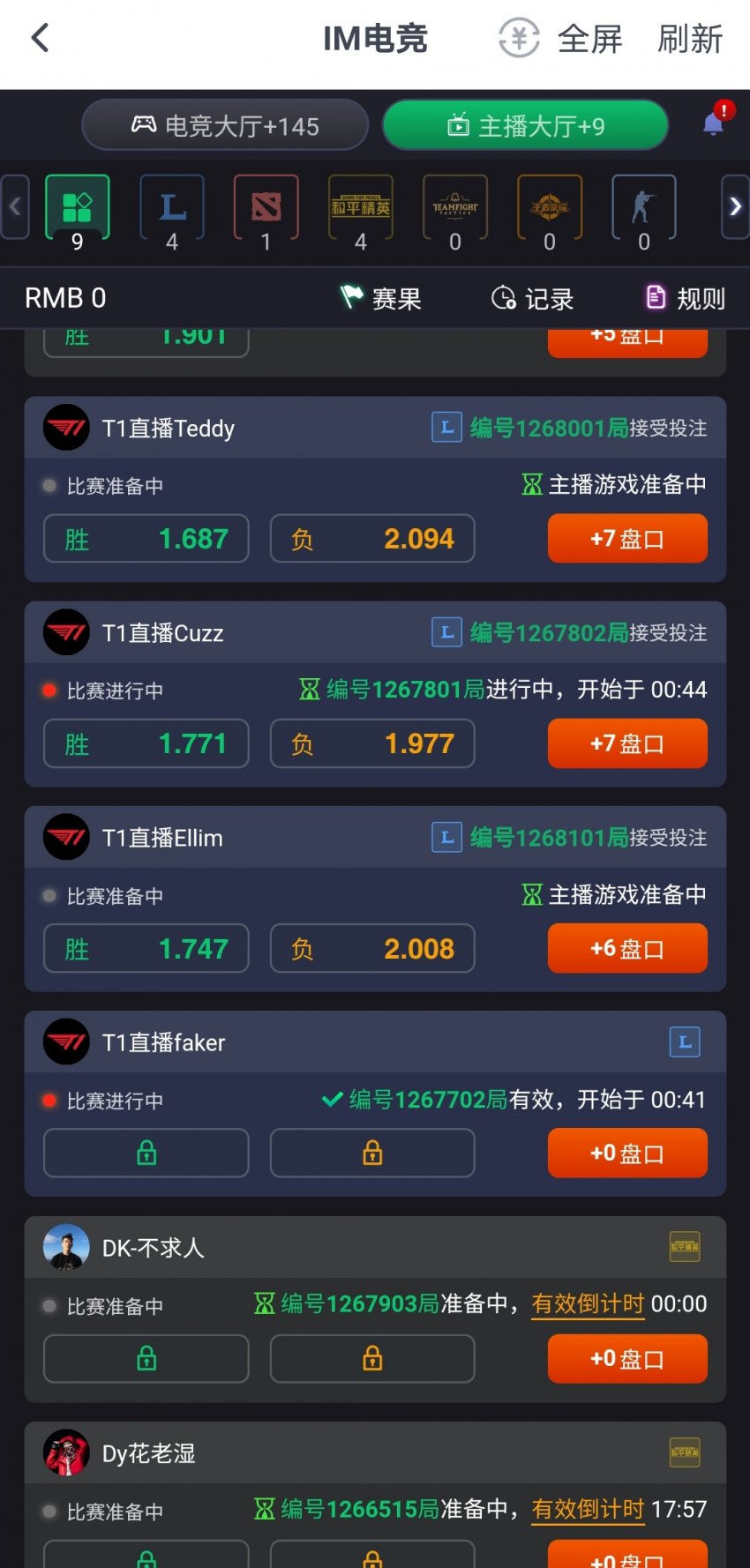Viewport: 750px width, 1568px height.
Task: View the 记录 betting records
Action: (x=532, y=298)
